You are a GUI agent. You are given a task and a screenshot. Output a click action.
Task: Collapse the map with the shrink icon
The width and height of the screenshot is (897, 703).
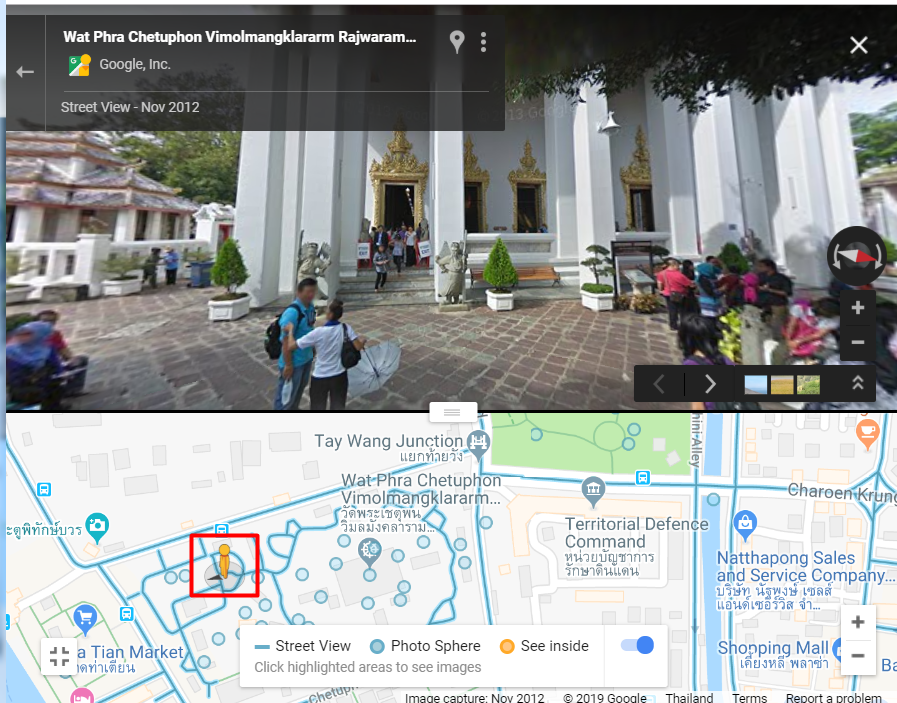[59, 657]
